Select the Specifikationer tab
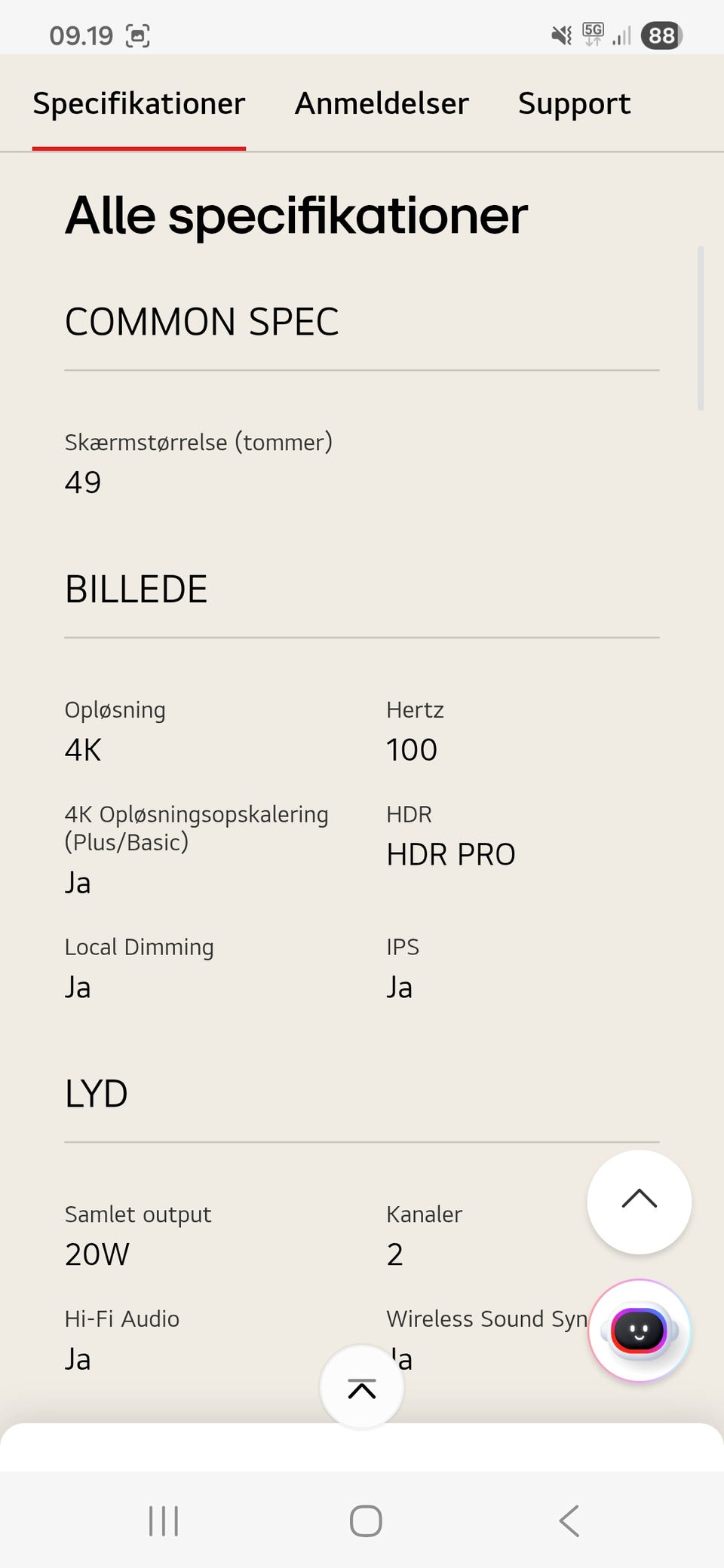 click(138, 104)
